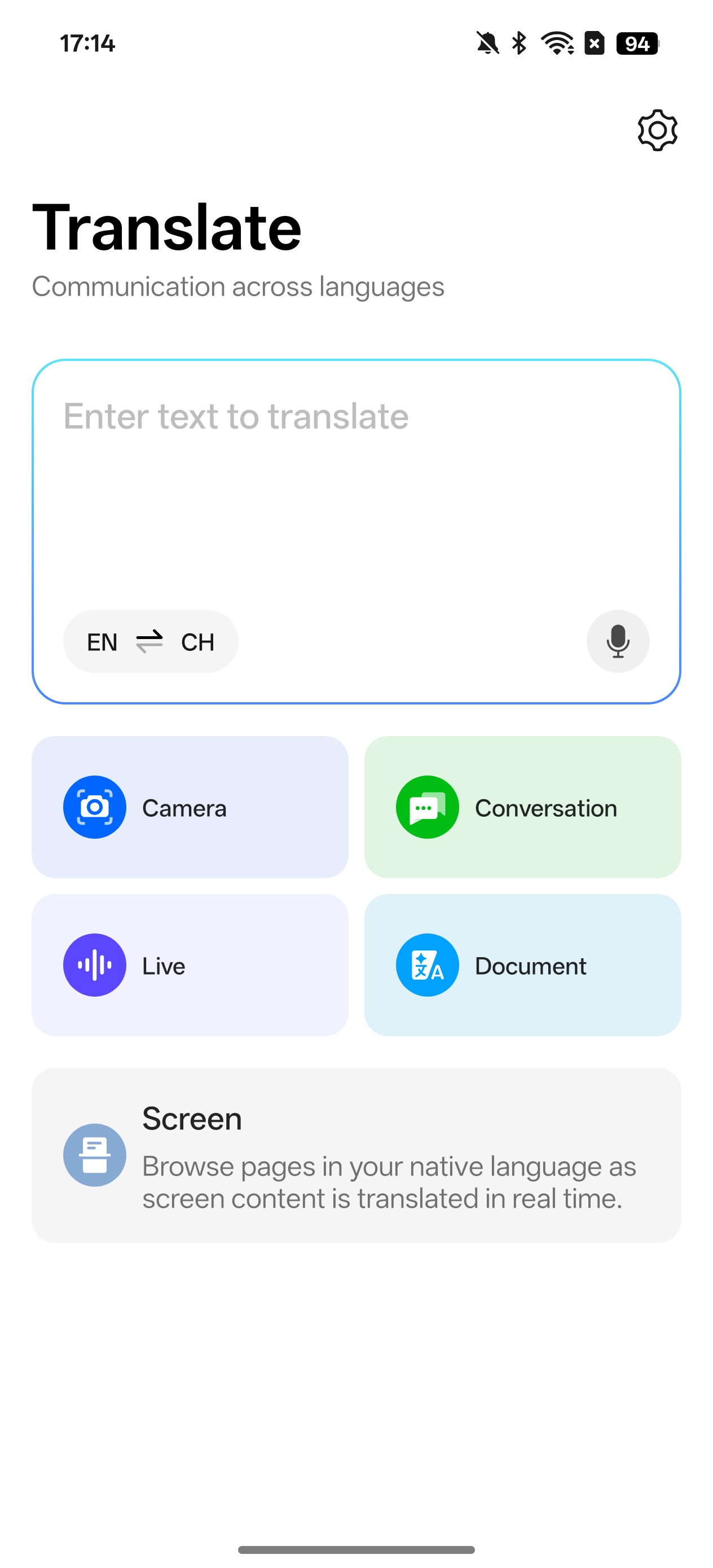
Task: Change the CH target language
Action: pos(197,642)
